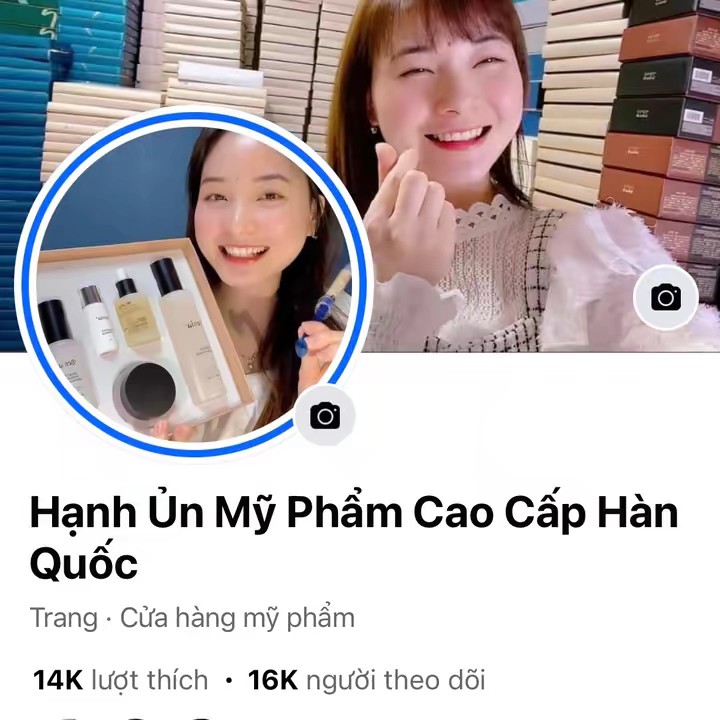
Task: Tap the camera icon on the profile picture
Action: (x=325, y=415)
